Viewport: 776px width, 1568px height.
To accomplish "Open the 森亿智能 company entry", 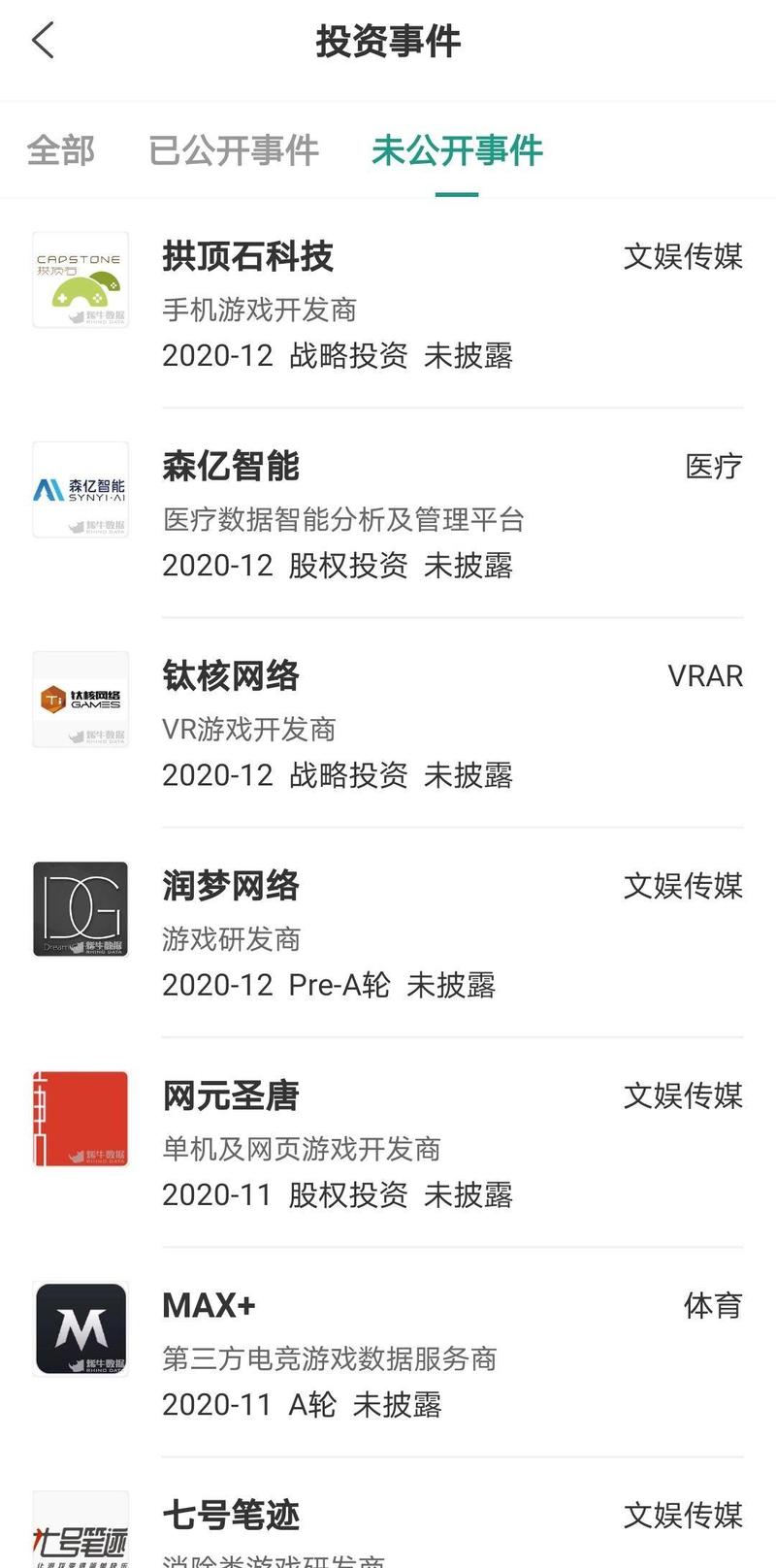I will [230, 467].
